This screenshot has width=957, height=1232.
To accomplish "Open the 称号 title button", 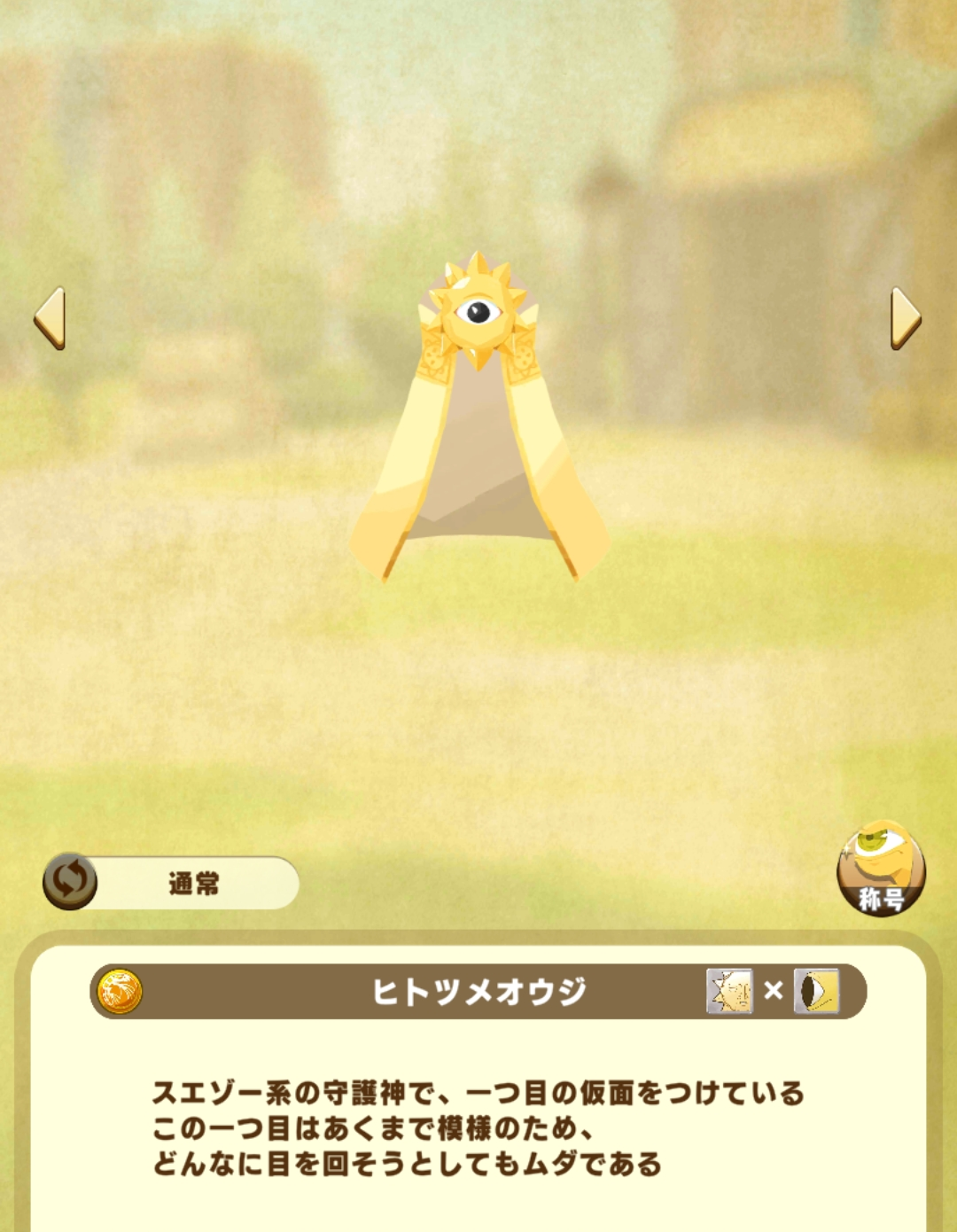I will pos(881,869).
